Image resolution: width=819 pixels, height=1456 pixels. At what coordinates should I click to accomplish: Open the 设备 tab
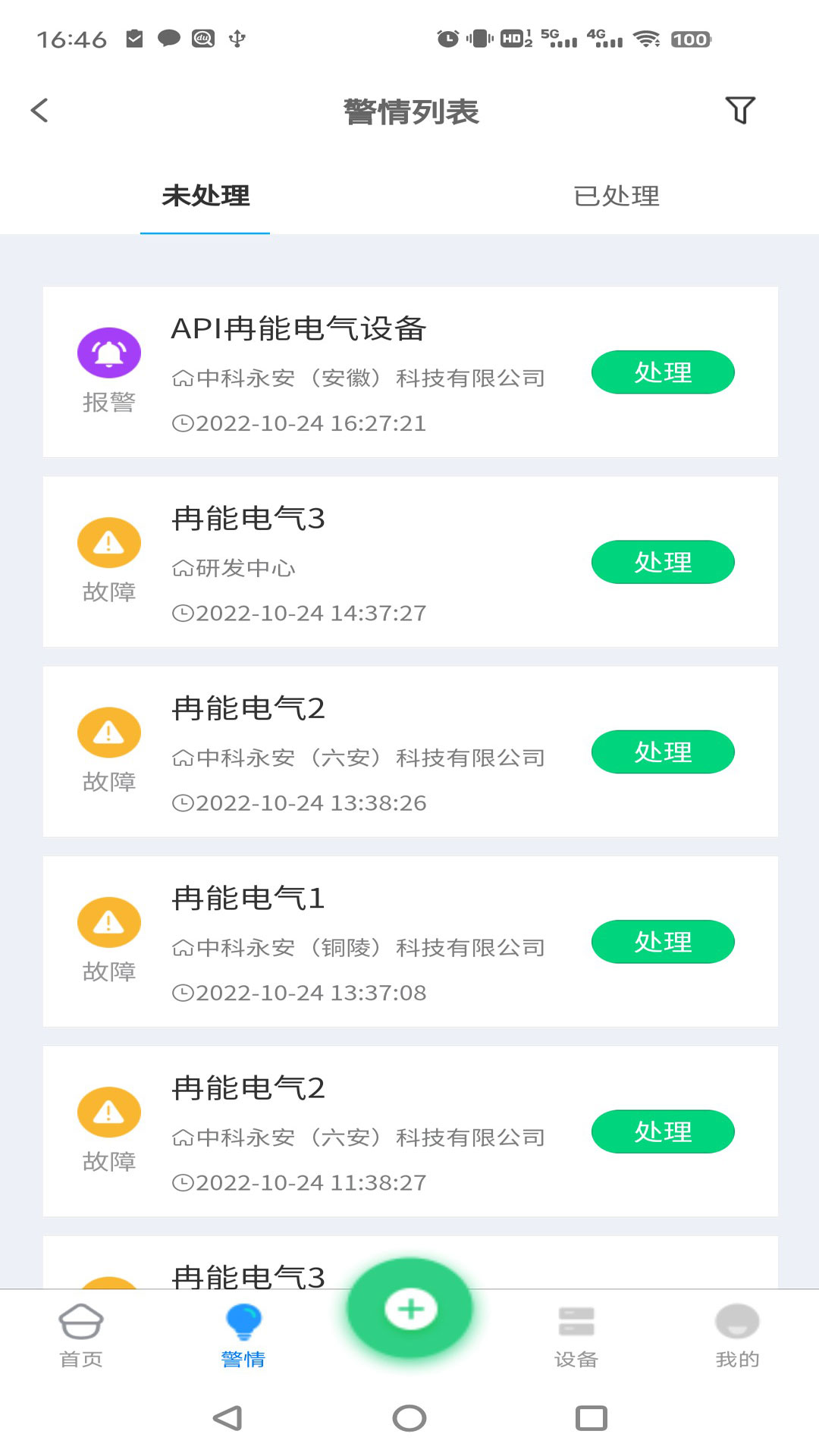576,1336
